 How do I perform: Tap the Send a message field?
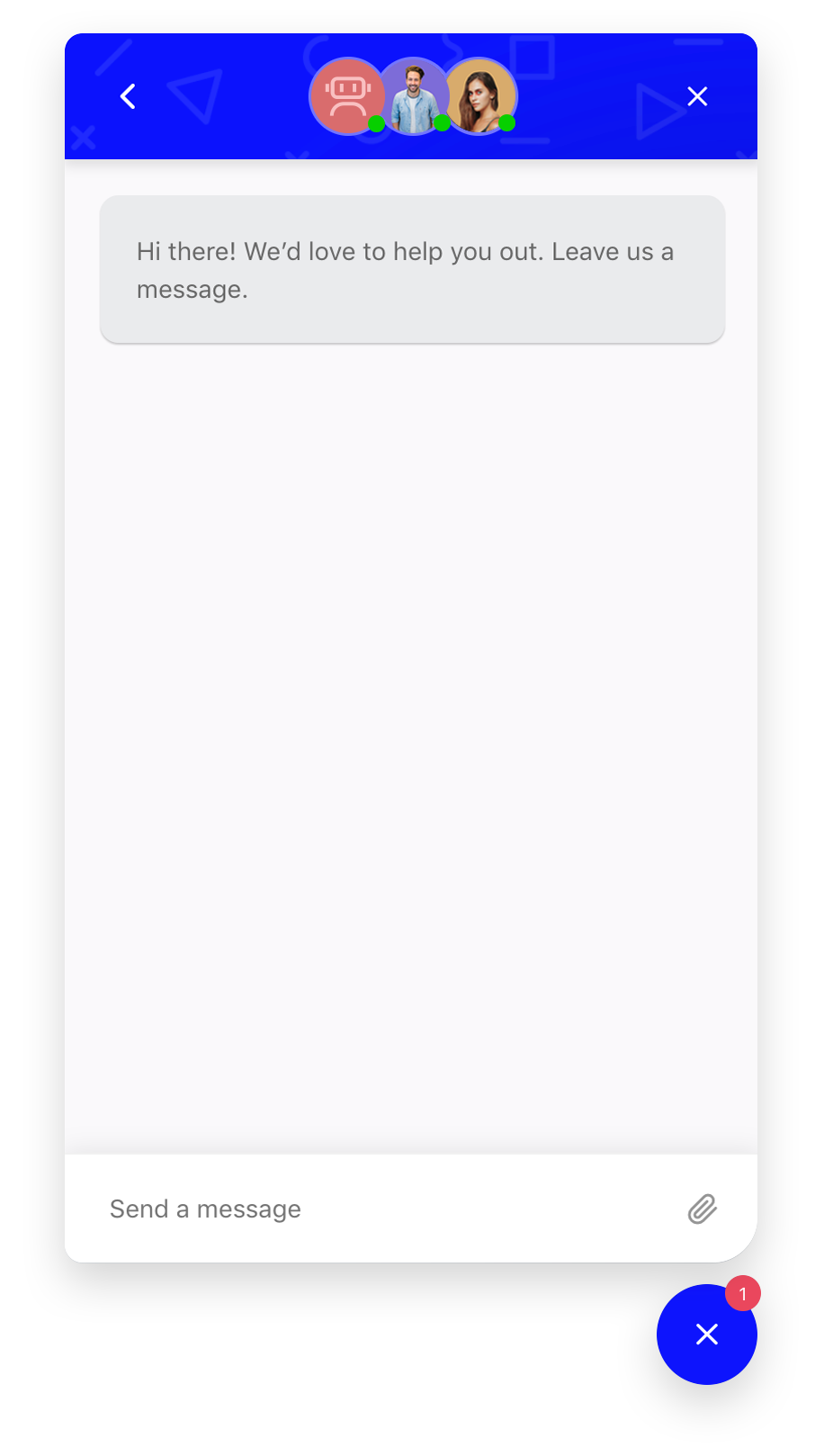click(x=387, y=1209)
